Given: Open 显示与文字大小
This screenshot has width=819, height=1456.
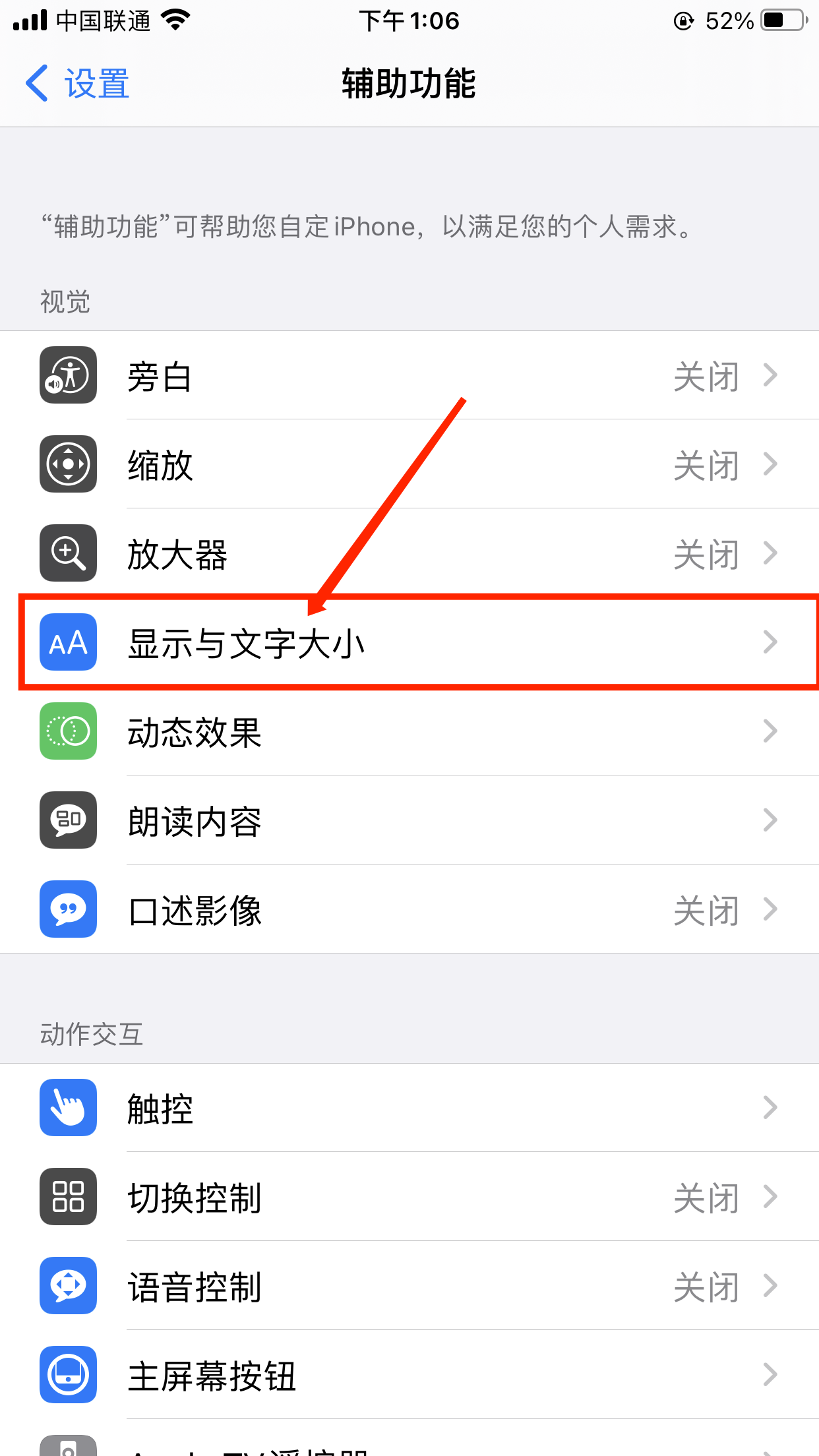Looking at the screenshot, I should pyautogui.click(x=409, y=643).
